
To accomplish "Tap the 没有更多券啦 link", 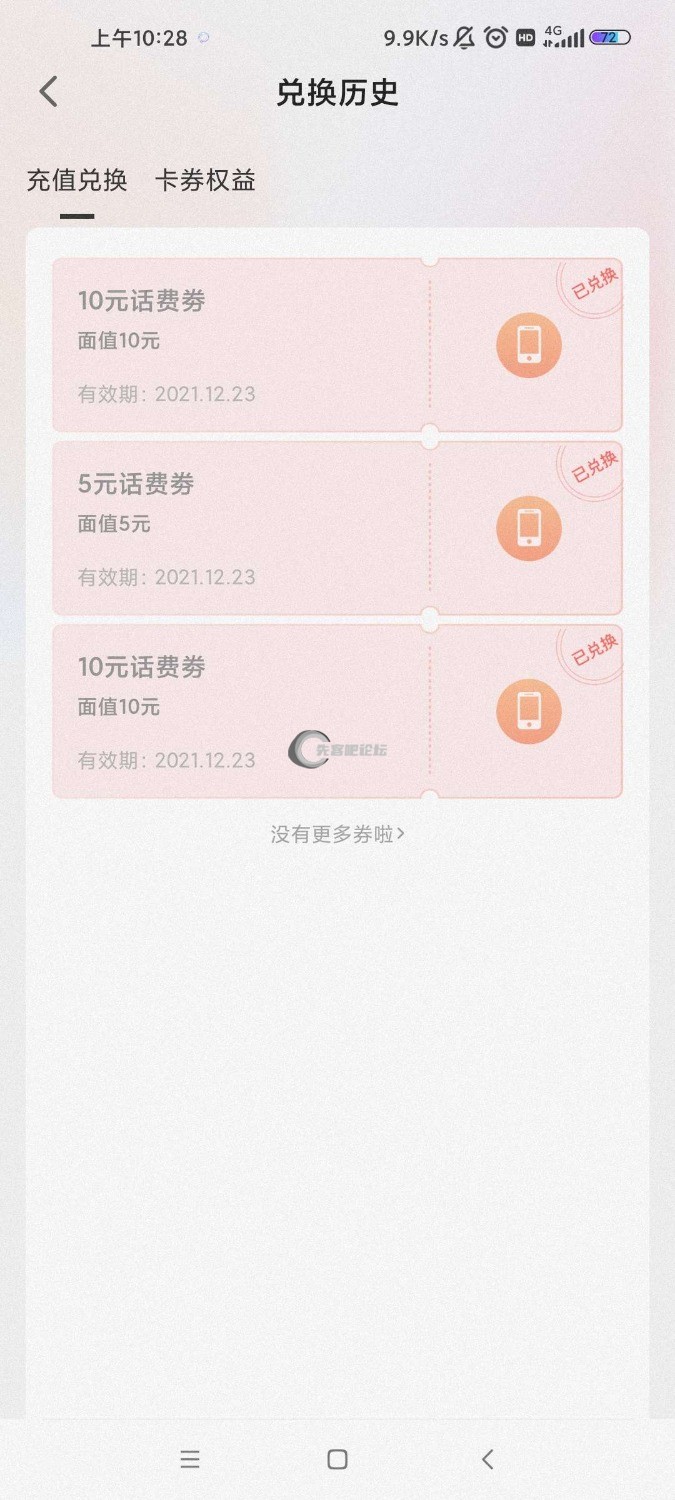I will click(x=337, y=834).
